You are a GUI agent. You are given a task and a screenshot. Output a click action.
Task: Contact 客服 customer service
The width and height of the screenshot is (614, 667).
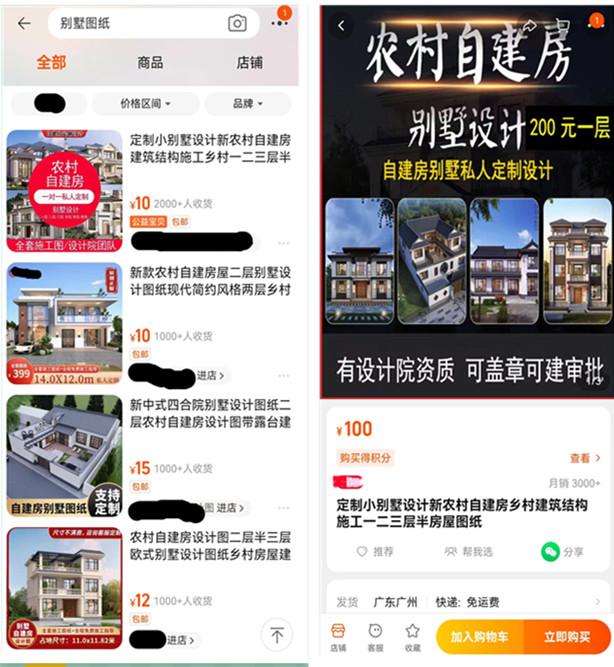coord(376,637)
